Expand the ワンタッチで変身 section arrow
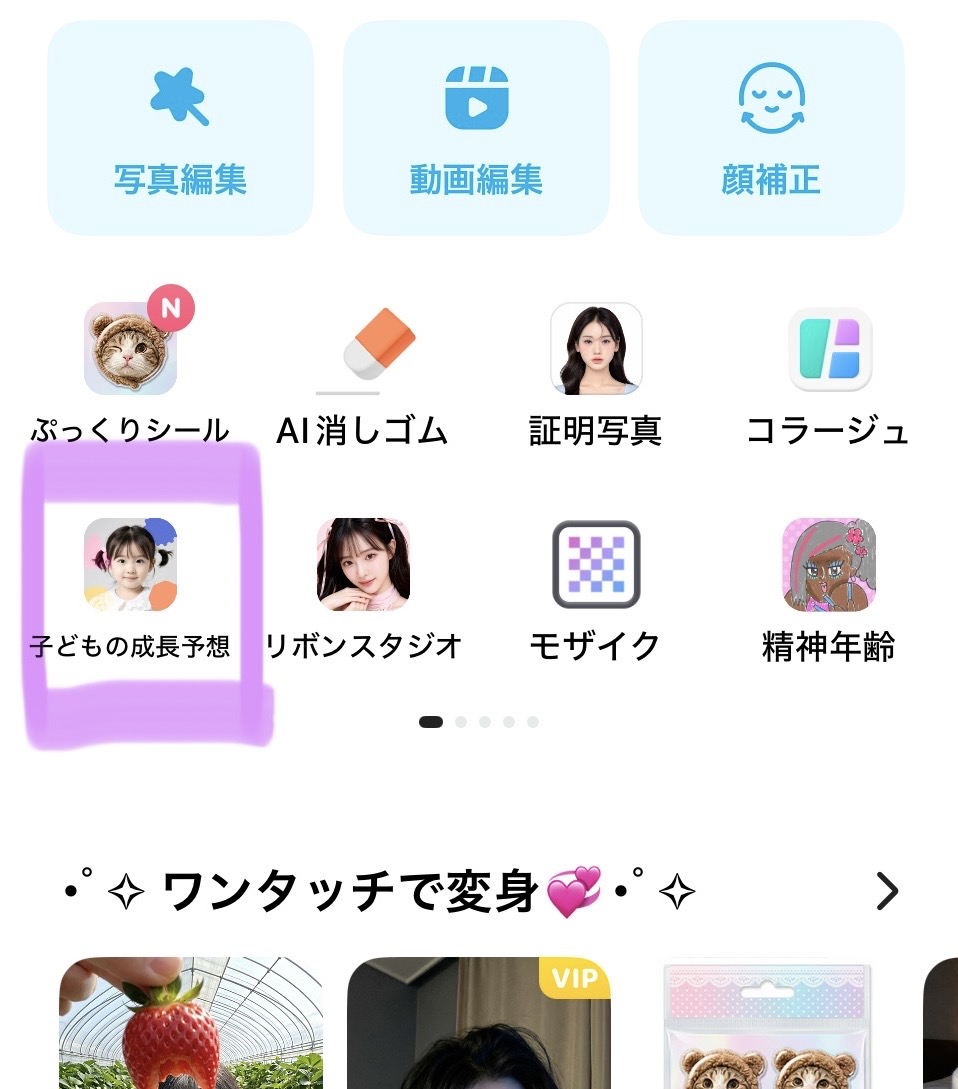 [x=887, y=891]
